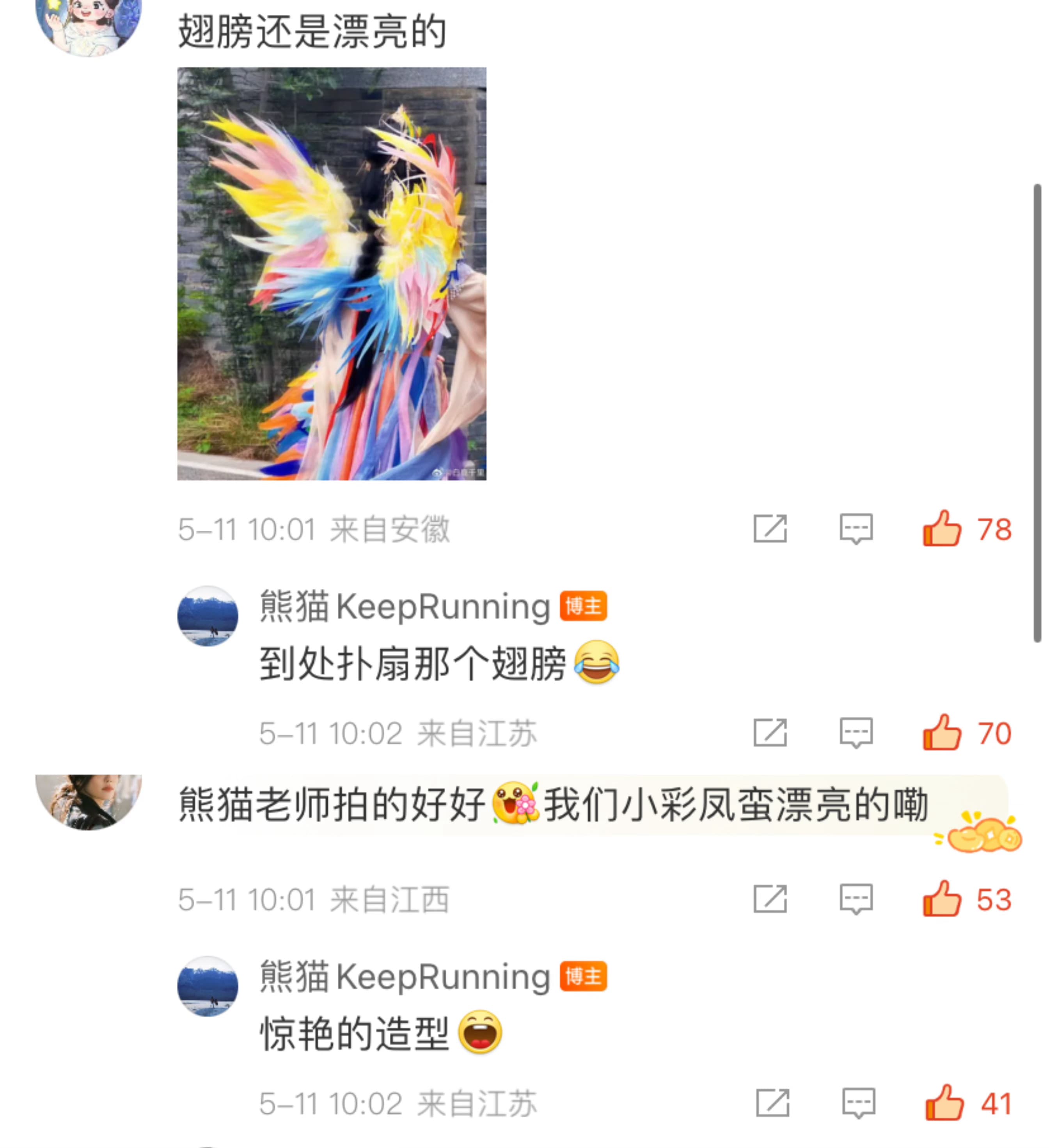1049x1148 pixels.
Task: Like the reply with 70 likes
Action: coord(942,732)
